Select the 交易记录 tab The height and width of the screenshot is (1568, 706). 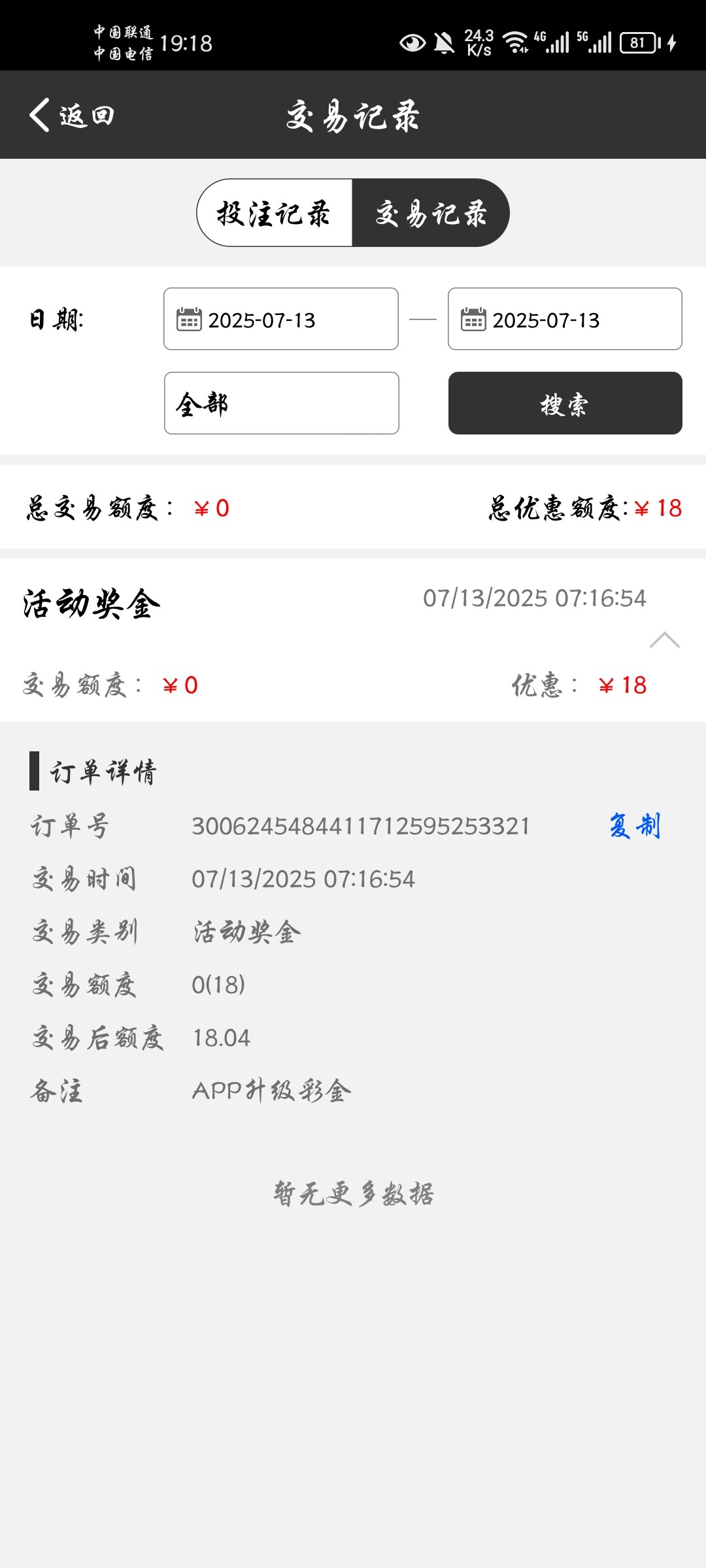click(x=431, y=214)
